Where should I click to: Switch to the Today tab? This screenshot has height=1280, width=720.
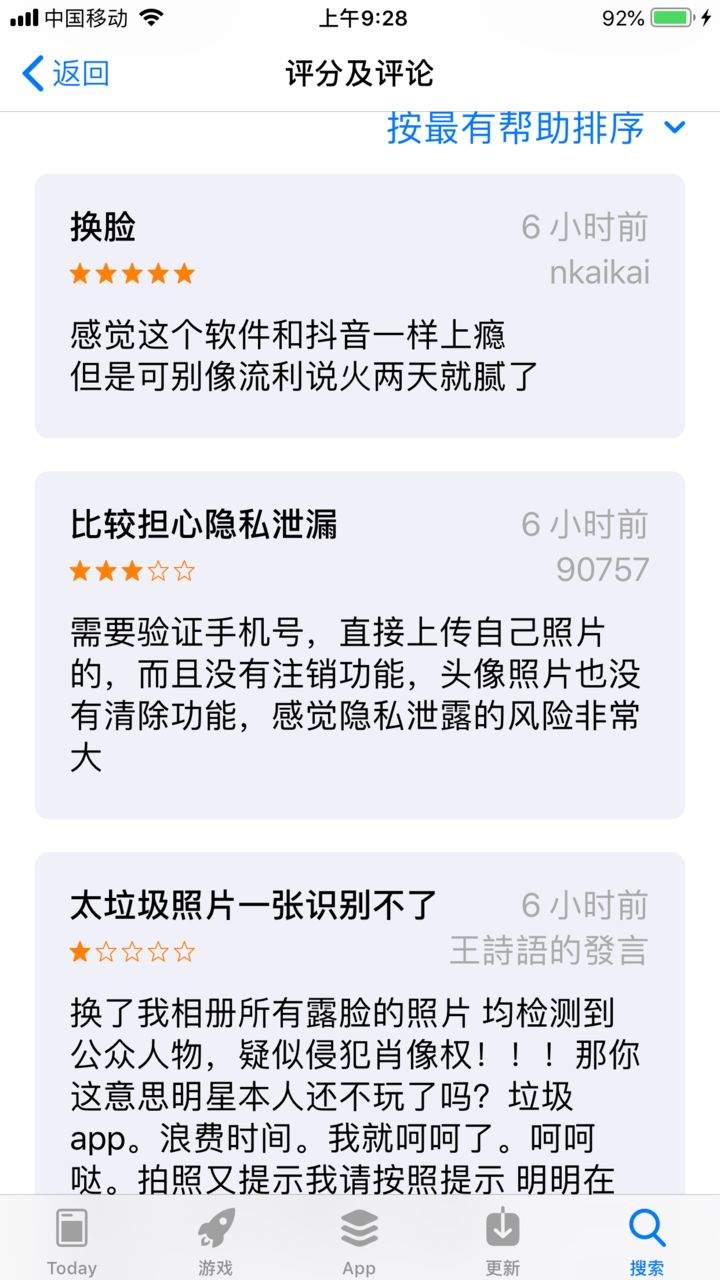click(72, 1240)
